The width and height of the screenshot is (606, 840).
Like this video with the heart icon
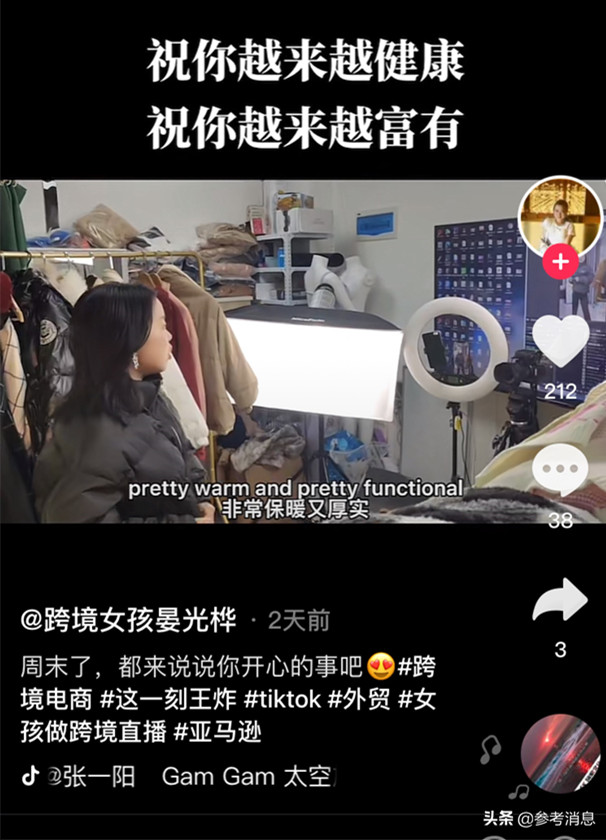click(x=560, y=342)
